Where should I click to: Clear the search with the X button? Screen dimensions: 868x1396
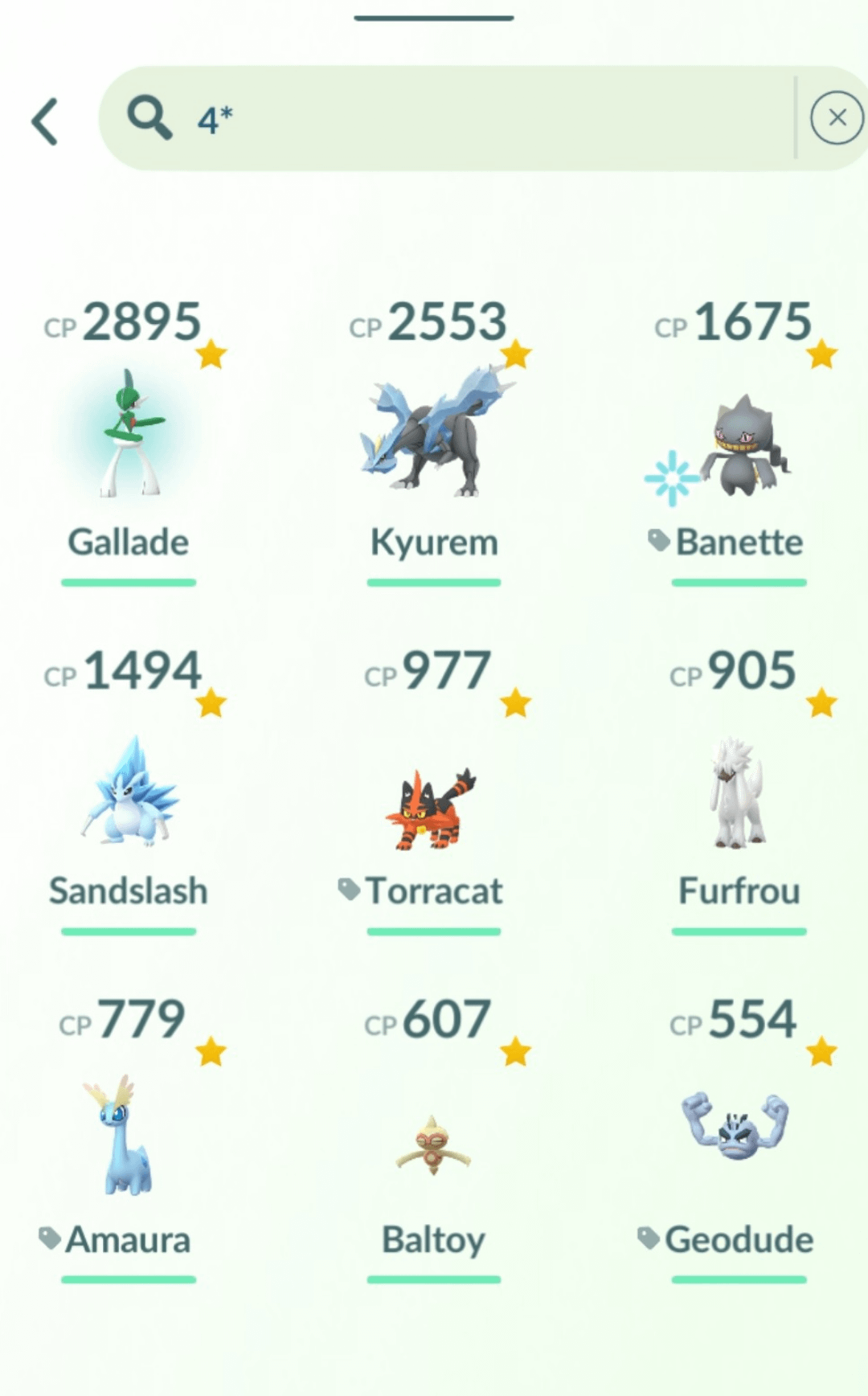click(836, 118)
